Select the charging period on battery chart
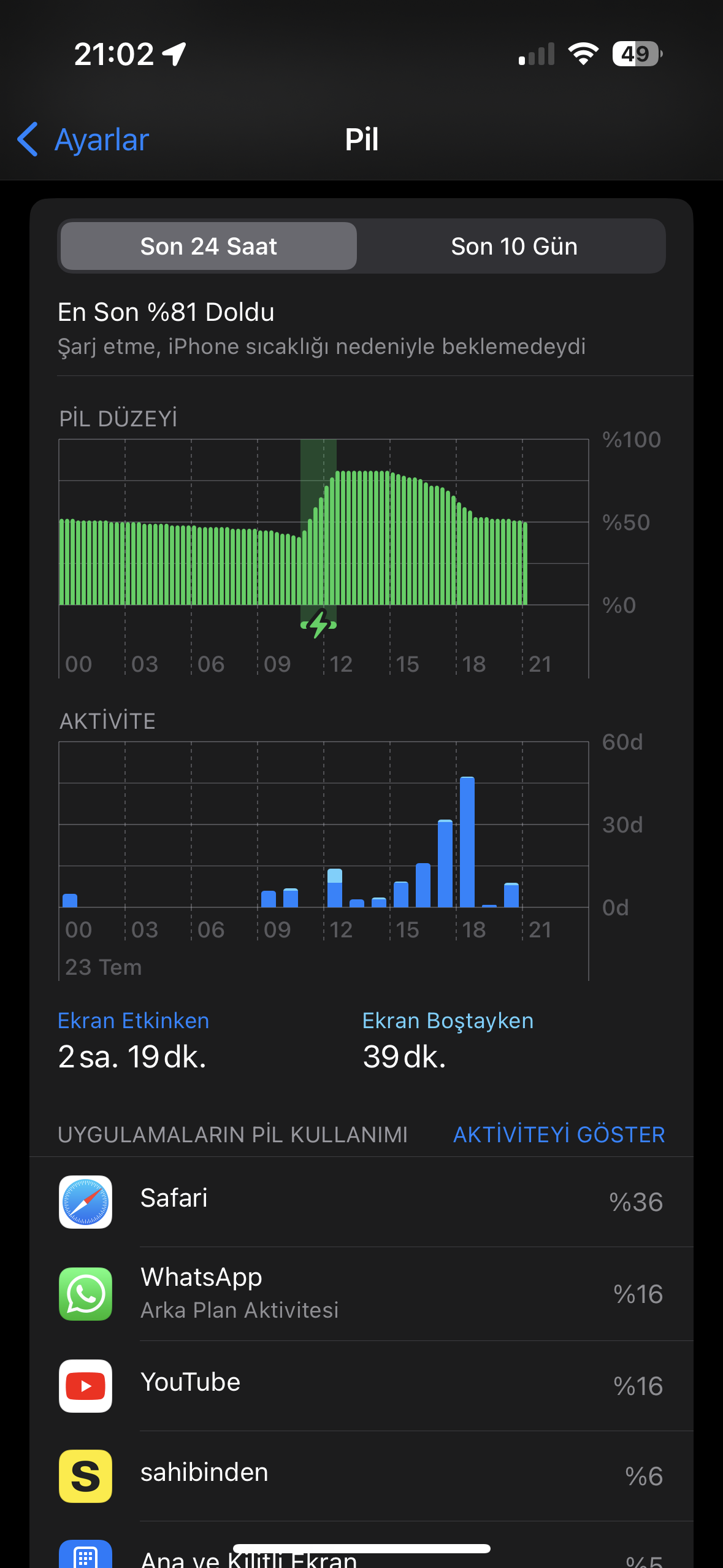 [318, 523]
